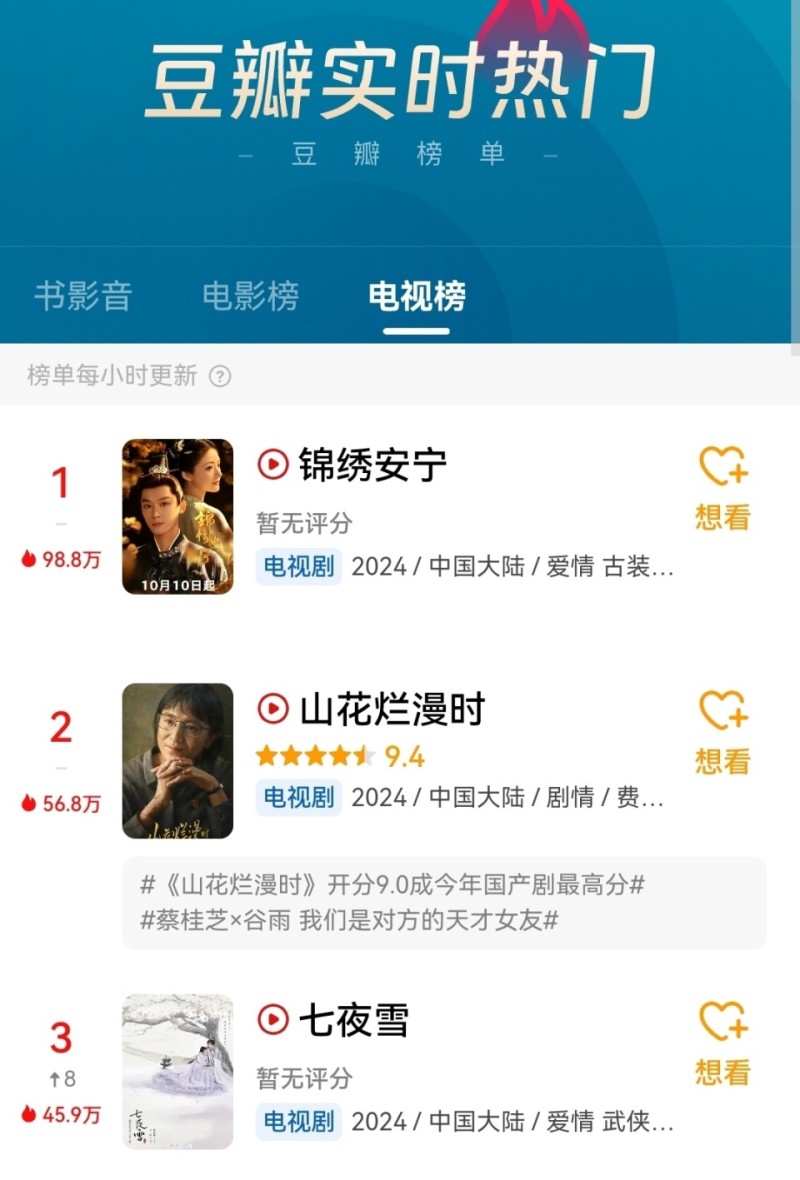Screen dimensions: 800x1180
Task: Open the 锦绣安宁 drama entry
Action: point(372,465)
